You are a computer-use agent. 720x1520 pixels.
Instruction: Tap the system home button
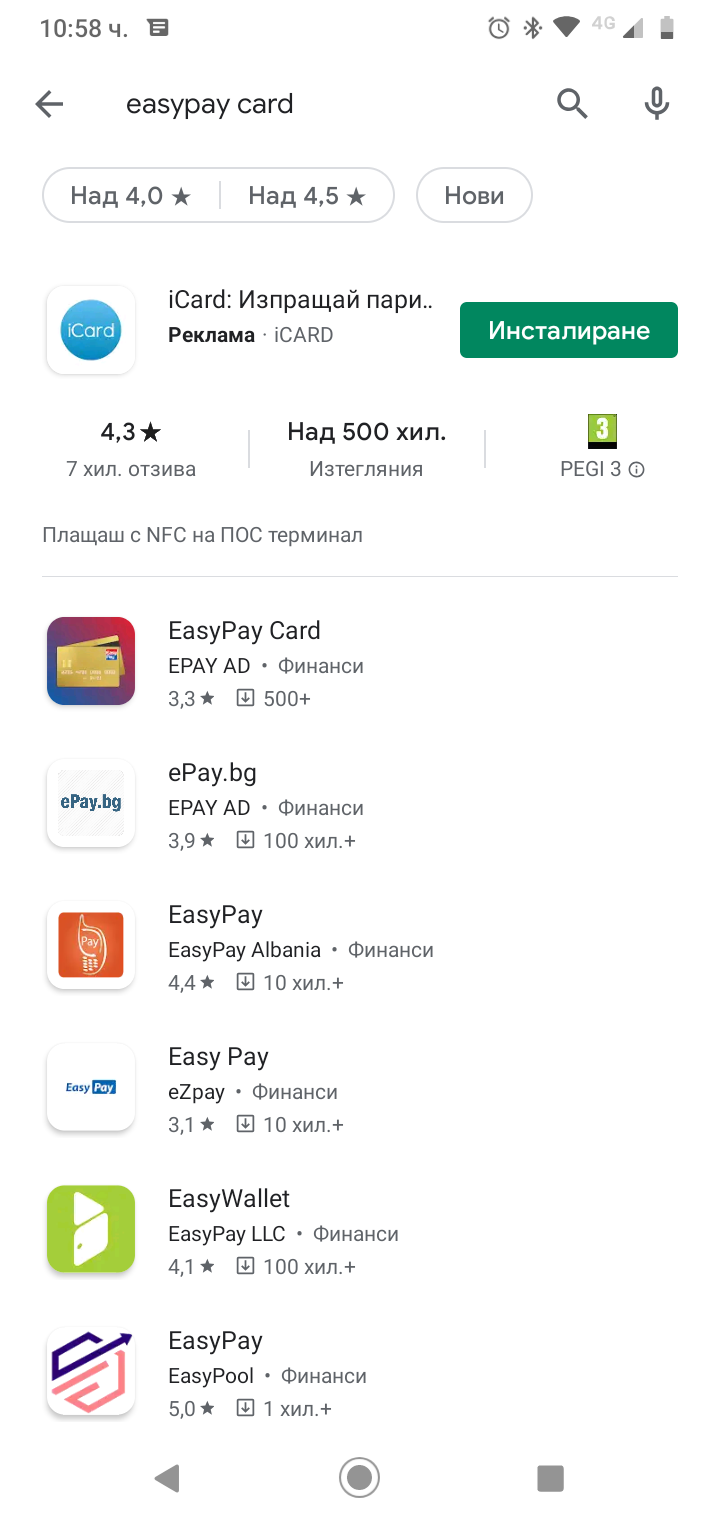tap(360, 1477)
